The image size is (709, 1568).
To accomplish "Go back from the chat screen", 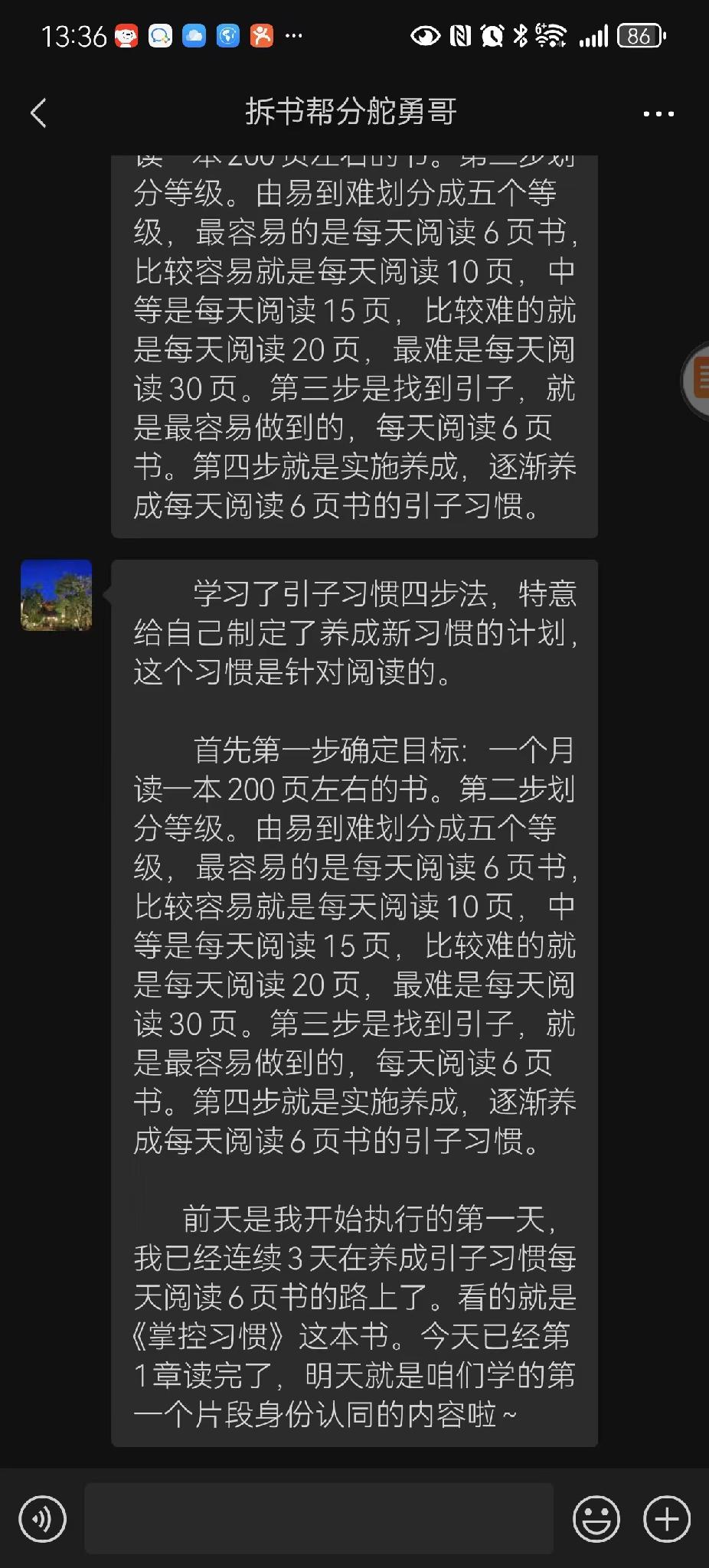I will click(38, 113).
